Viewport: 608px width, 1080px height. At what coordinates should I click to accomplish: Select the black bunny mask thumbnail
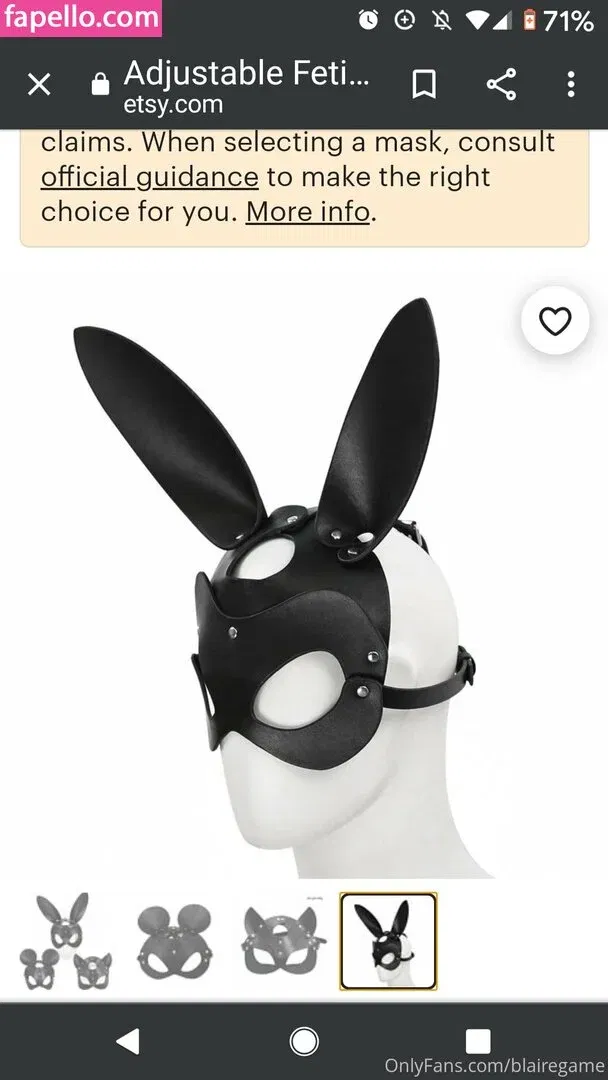pos(388,941)
